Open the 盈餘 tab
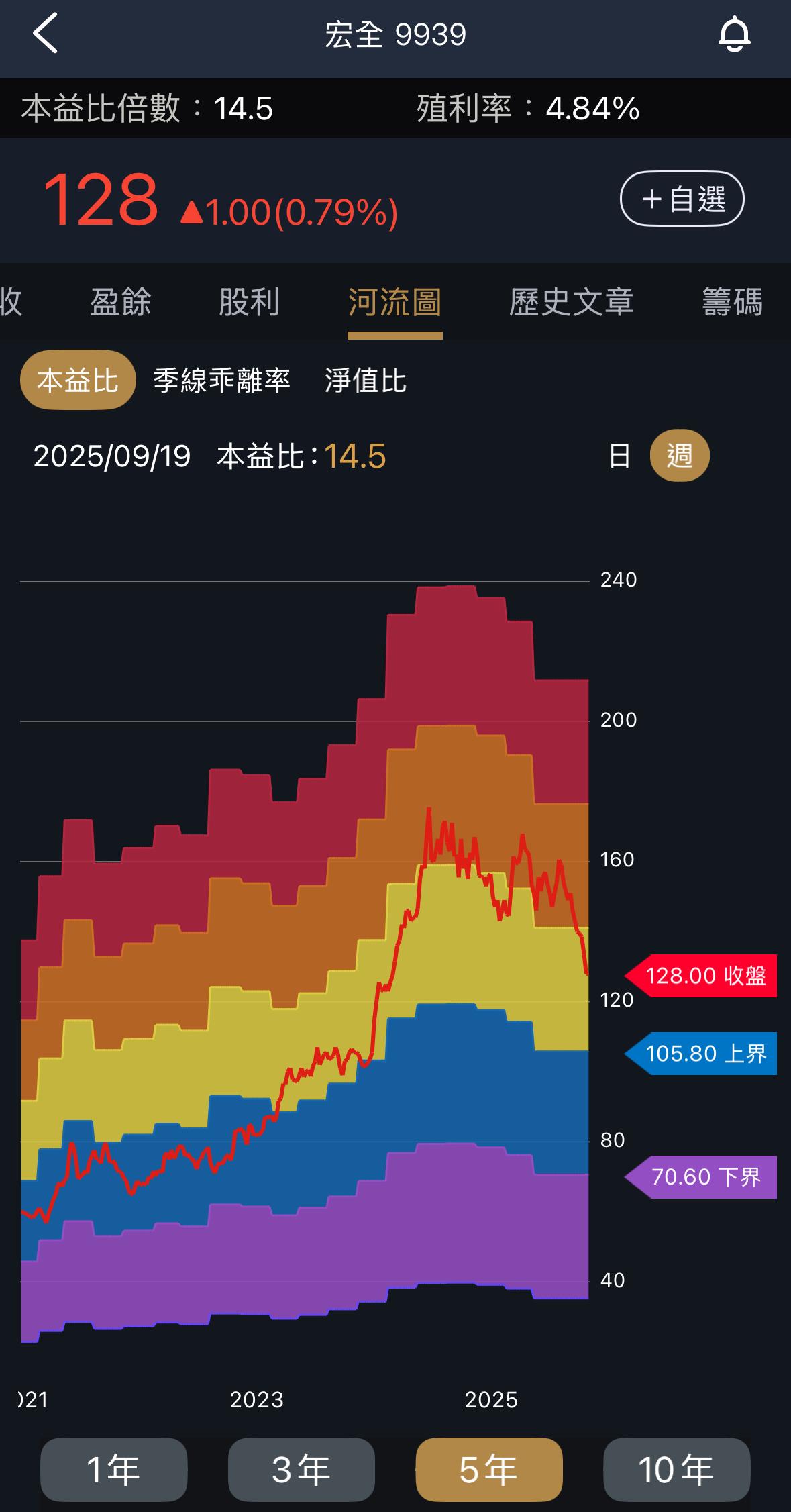This screenshot has width=791, height=1512. [x=119, y=303]
